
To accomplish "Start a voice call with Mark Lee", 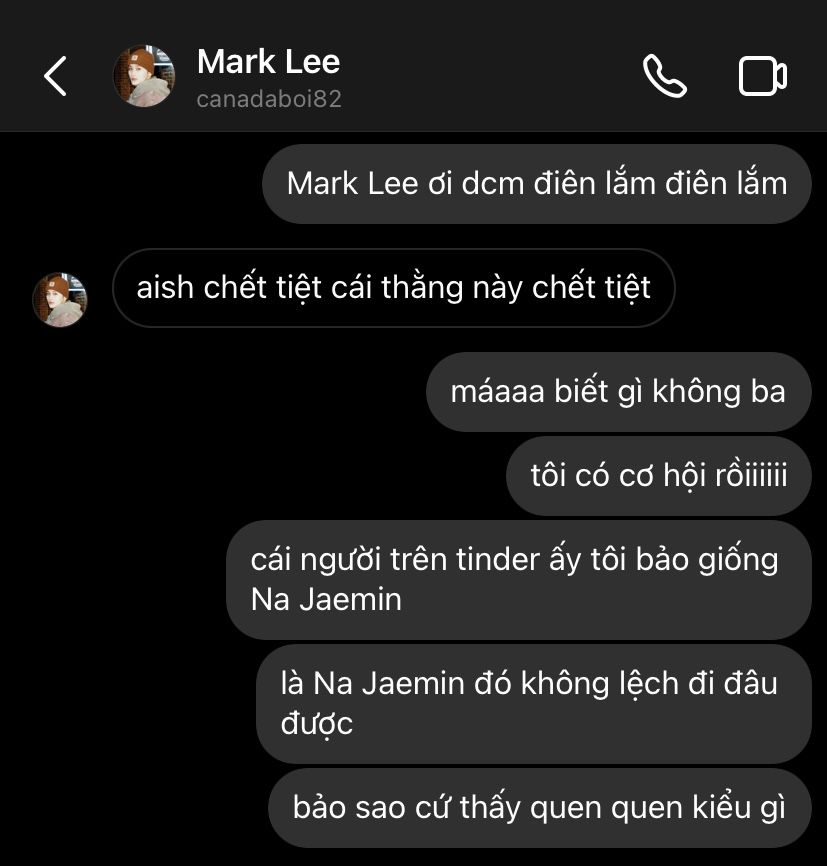I will pos(664,76).
